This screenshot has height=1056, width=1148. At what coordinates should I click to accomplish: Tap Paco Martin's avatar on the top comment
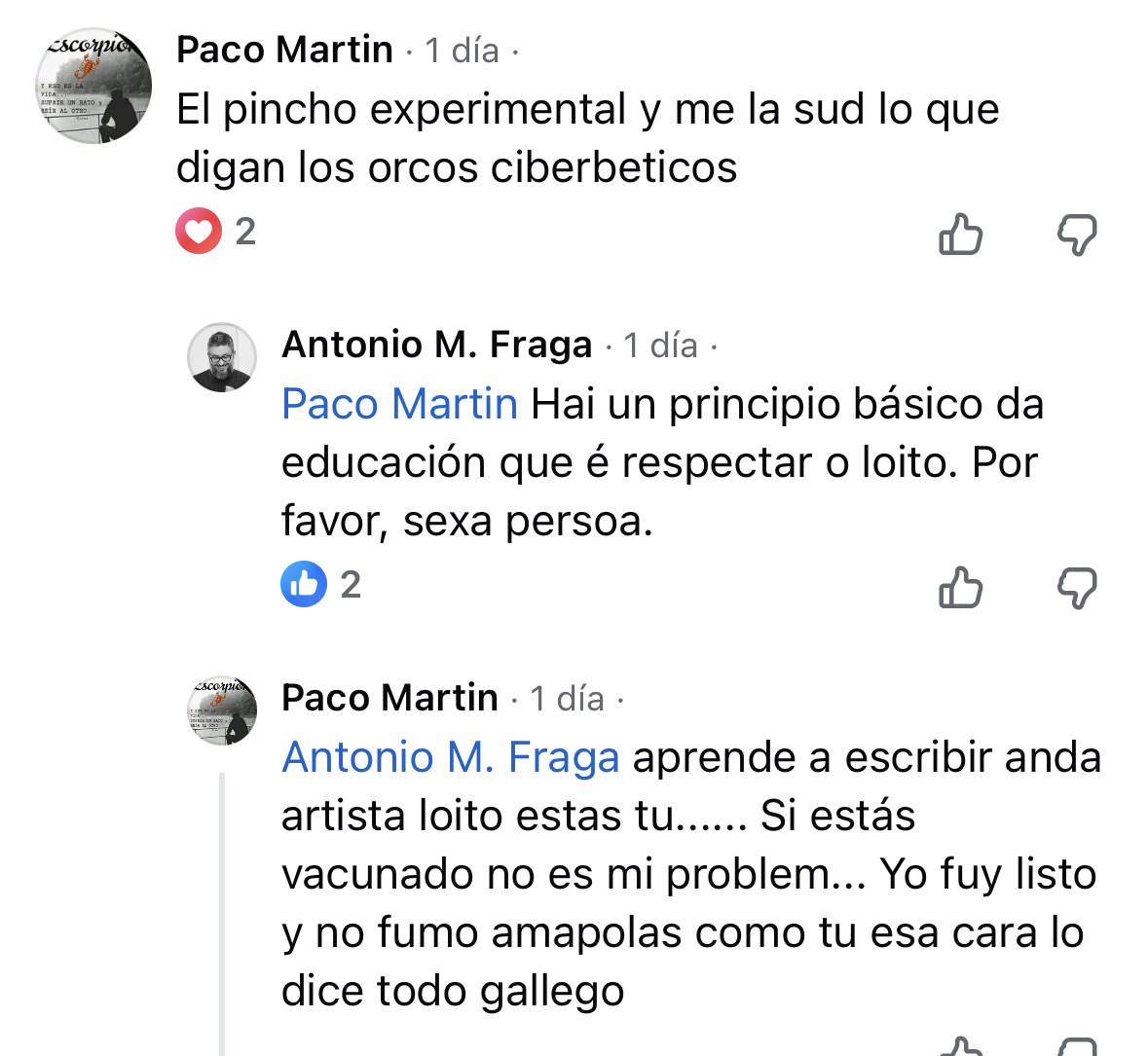click(x=94, y=83)
